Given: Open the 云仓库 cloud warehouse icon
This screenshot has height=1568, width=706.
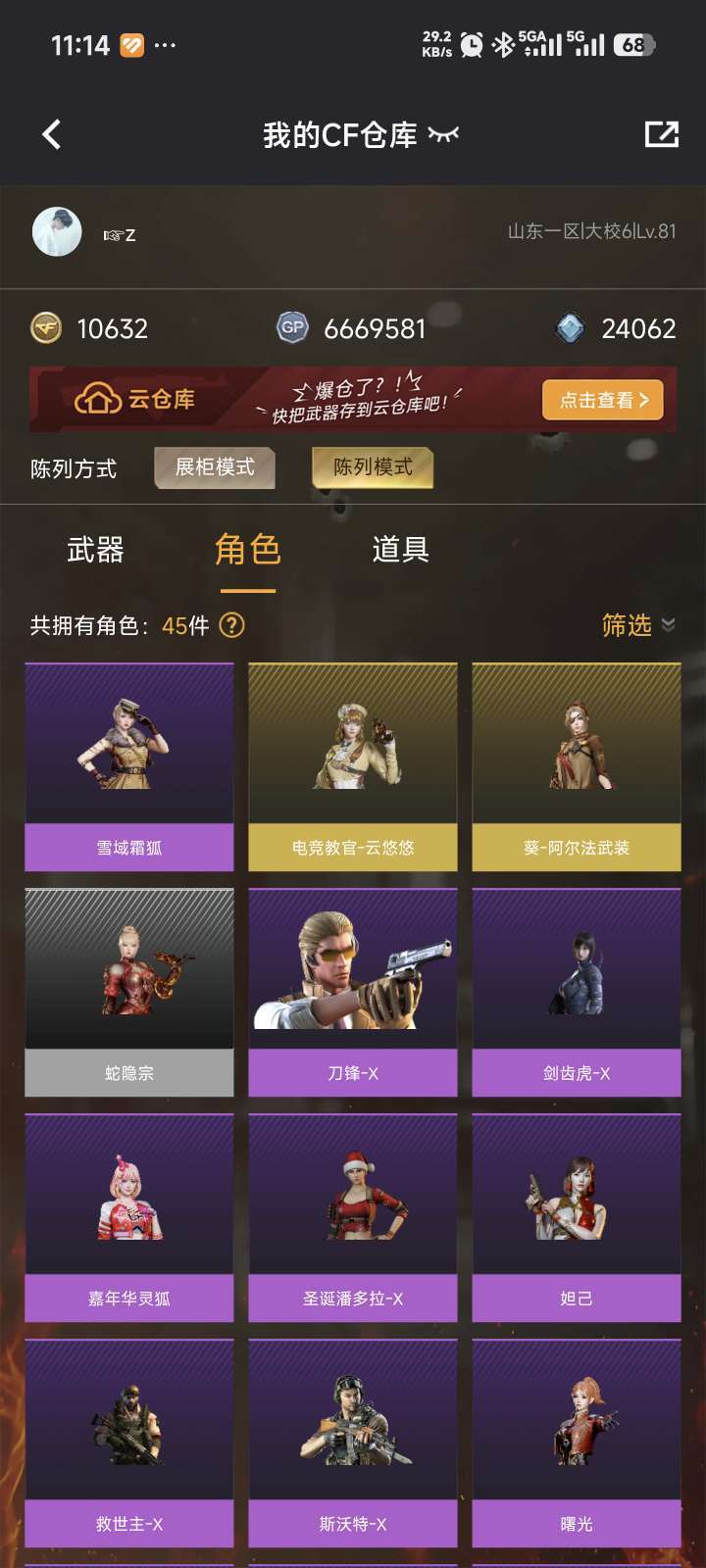Looking at the screenshot, I should (x=98, y=399).
